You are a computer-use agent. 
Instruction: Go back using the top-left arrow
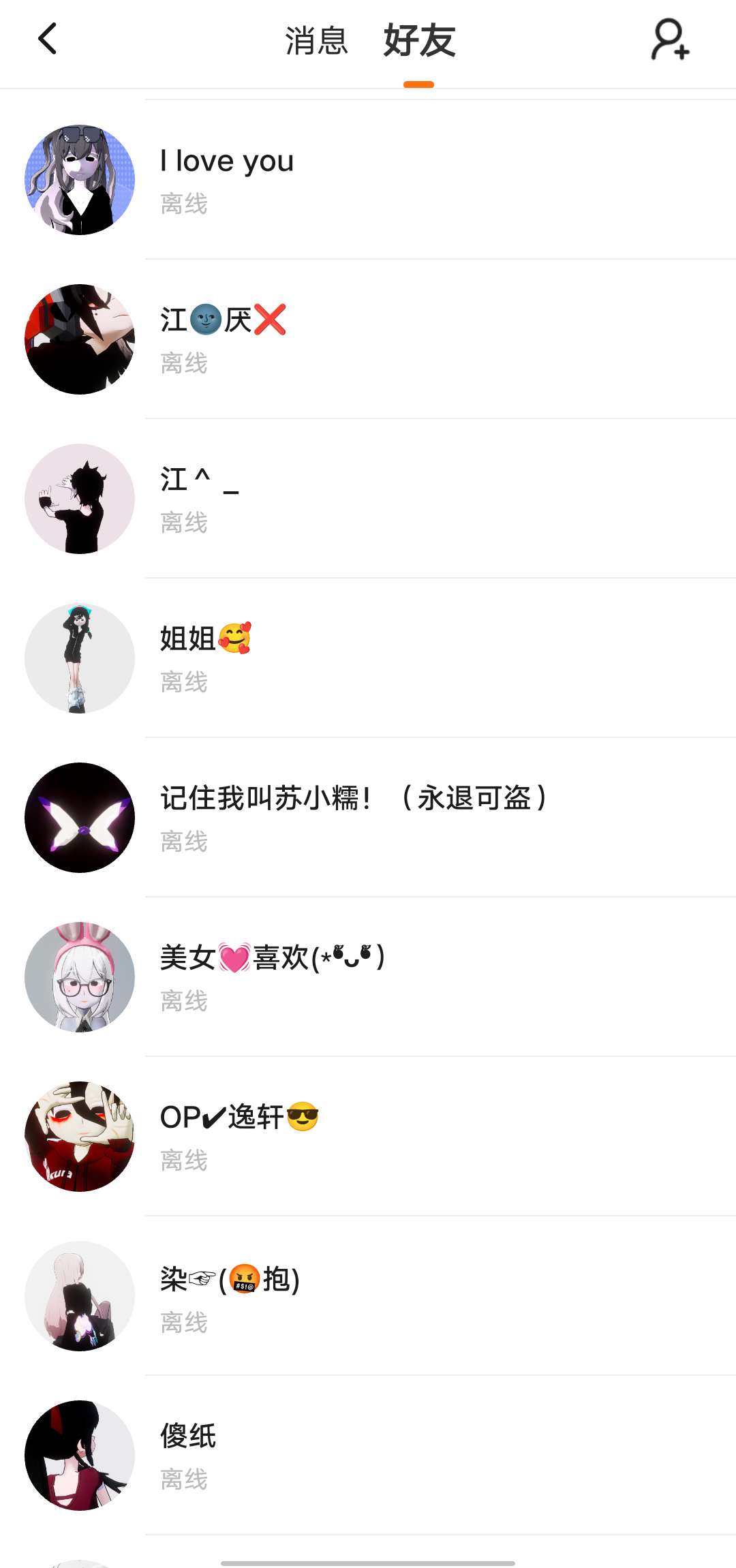tap(47, 39)
